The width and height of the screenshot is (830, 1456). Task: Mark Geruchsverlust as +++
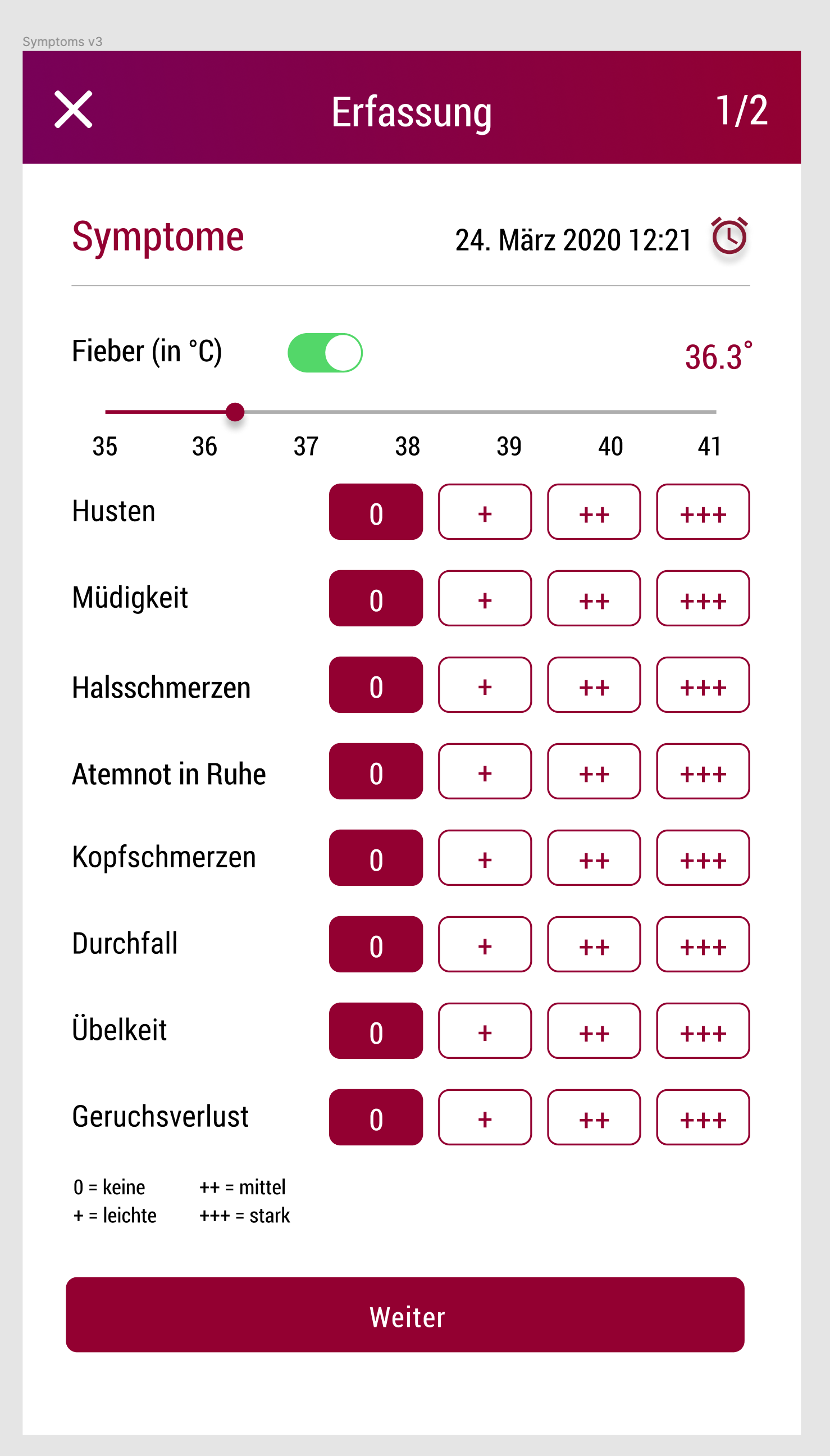[703, 1117]
